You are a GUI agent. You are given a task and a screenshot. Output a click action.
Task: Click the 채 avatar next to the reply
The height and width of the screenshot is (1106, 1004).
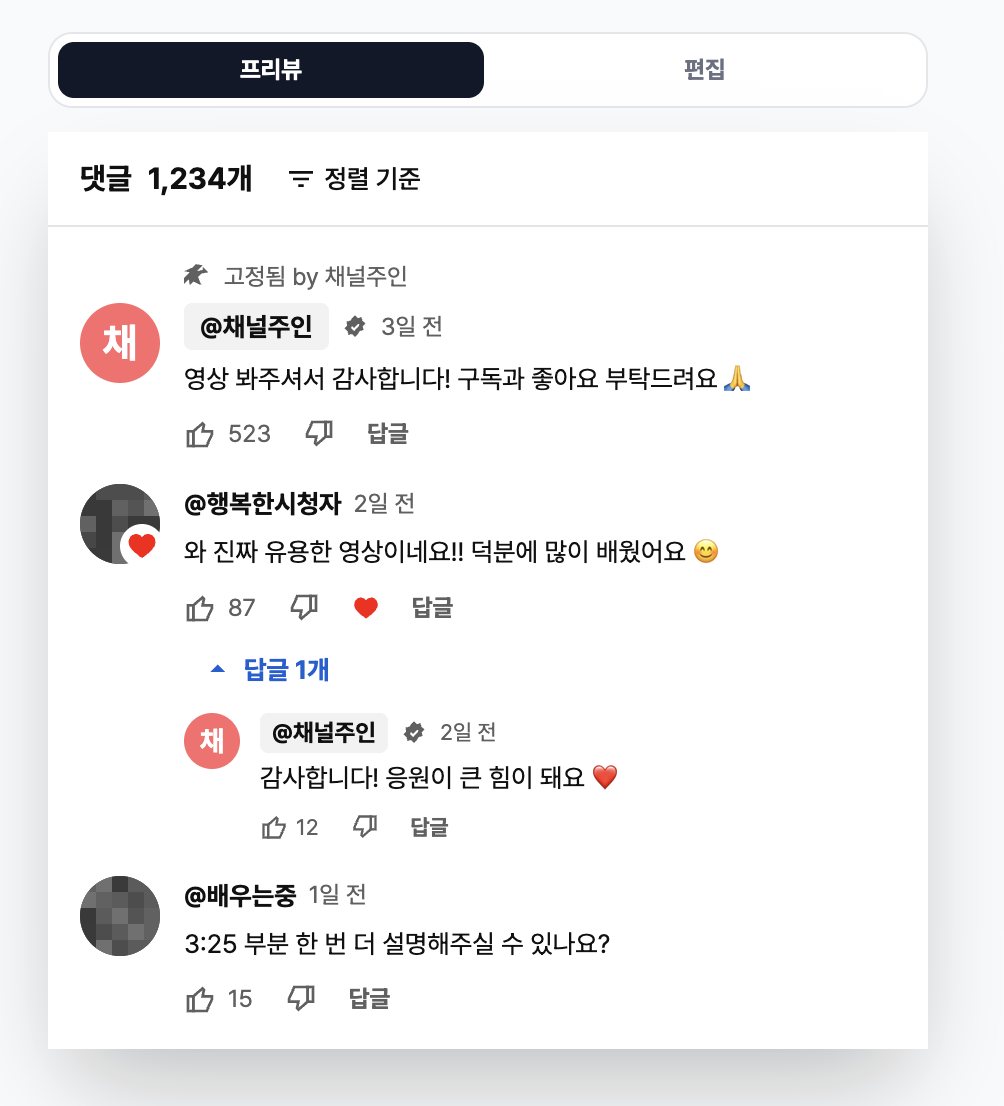point(212,741)
